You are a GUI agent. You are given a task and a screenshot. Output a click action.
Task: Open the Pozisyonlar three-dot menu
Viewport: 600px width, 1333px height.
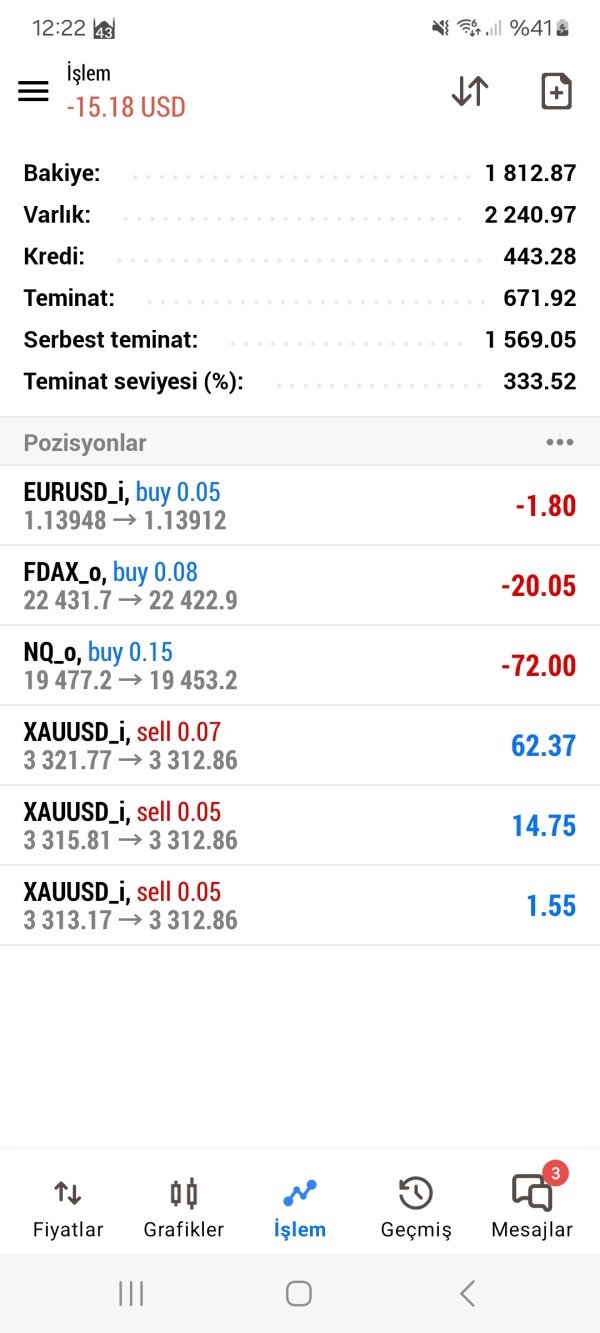coord(560,442)
